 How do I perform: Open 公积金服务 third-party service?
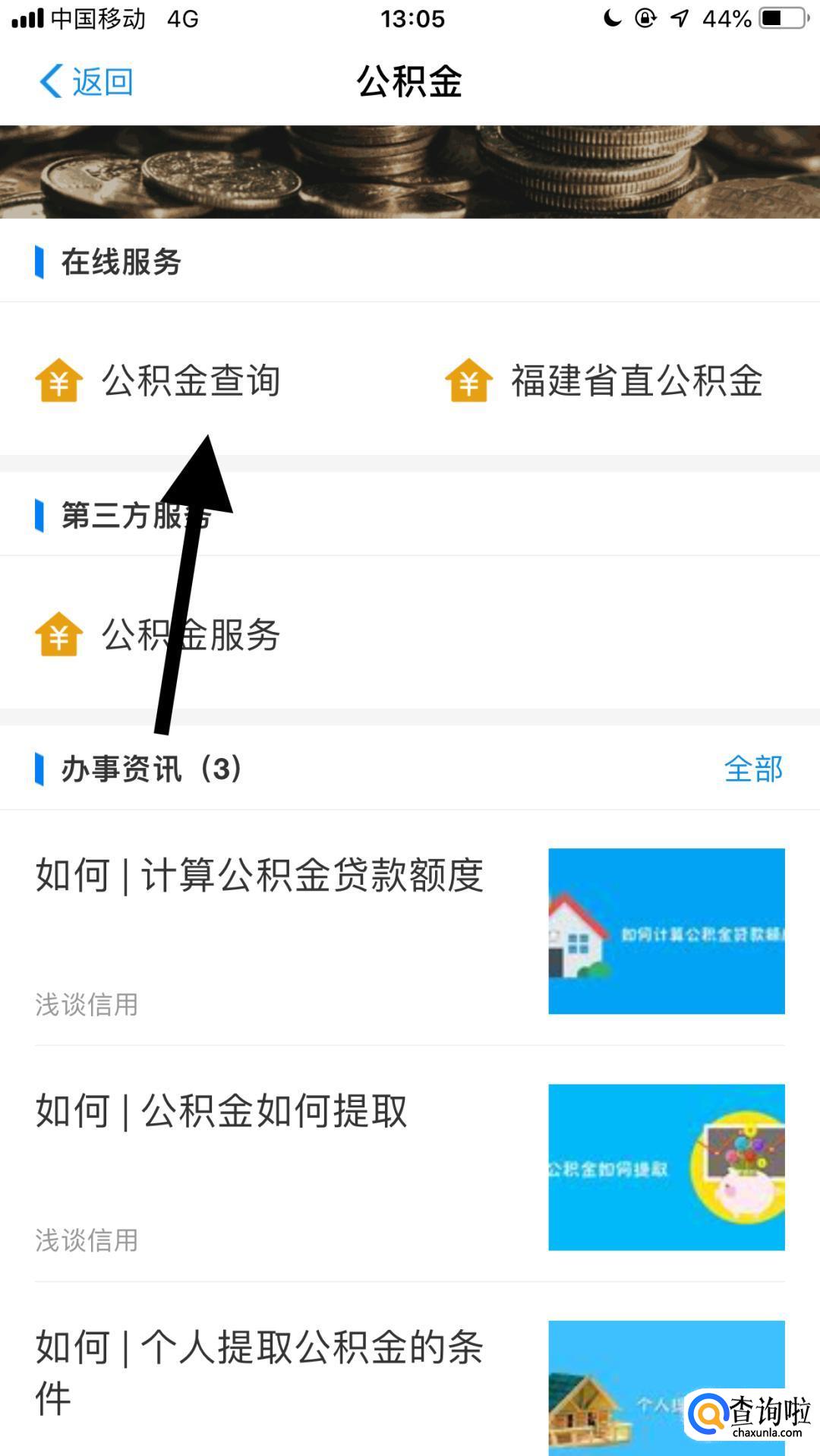(x=158, y=634)
